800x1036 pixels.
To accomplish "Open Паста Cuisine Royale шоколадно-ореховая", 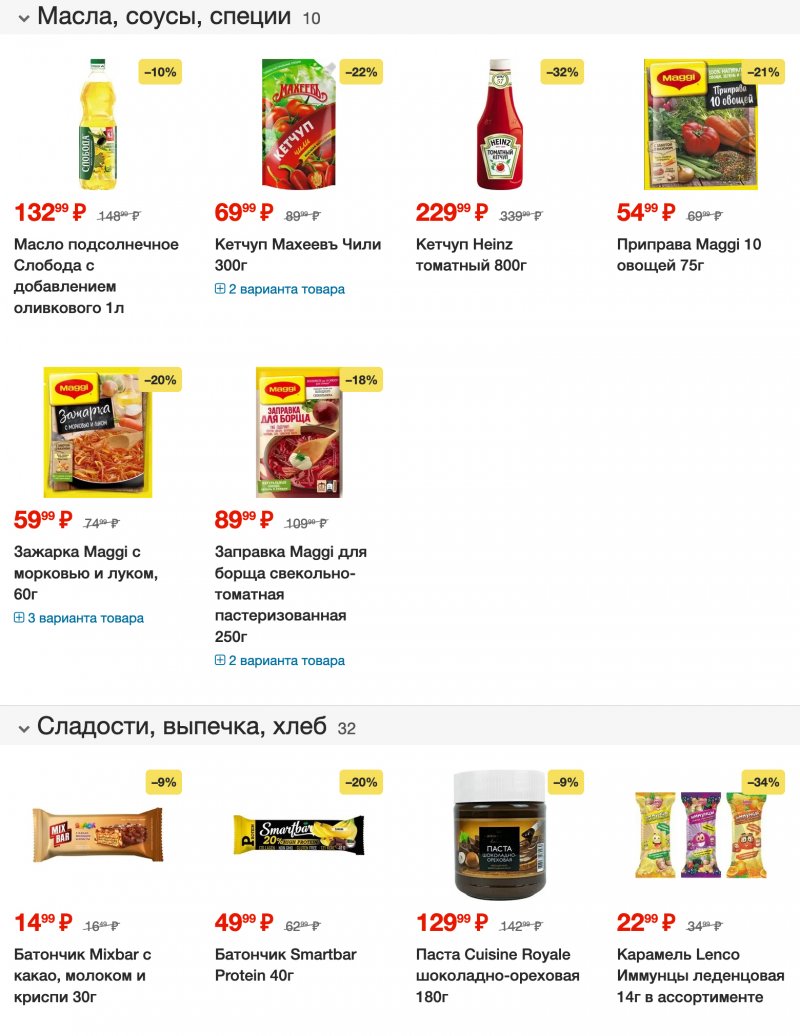I will click(497, 974).
